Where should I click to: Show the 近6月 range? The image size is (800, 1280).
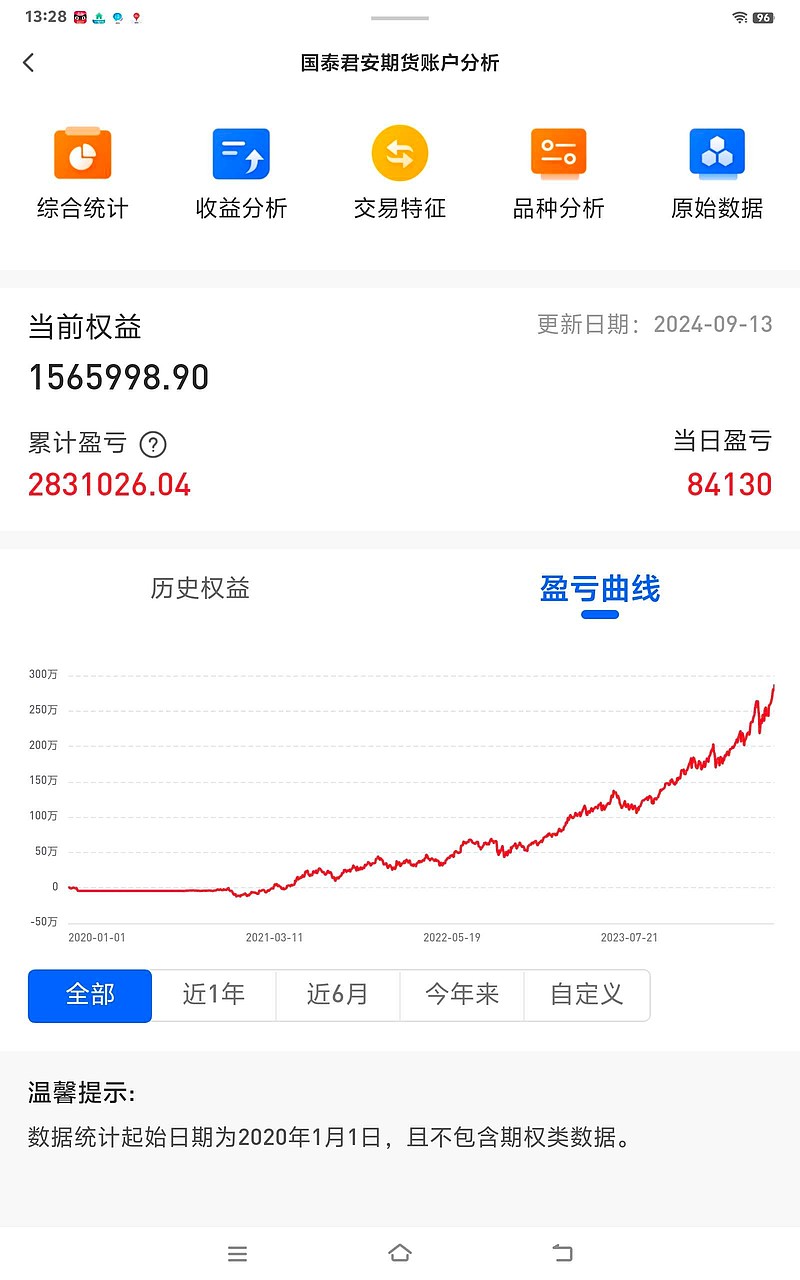tap(338, 995)
